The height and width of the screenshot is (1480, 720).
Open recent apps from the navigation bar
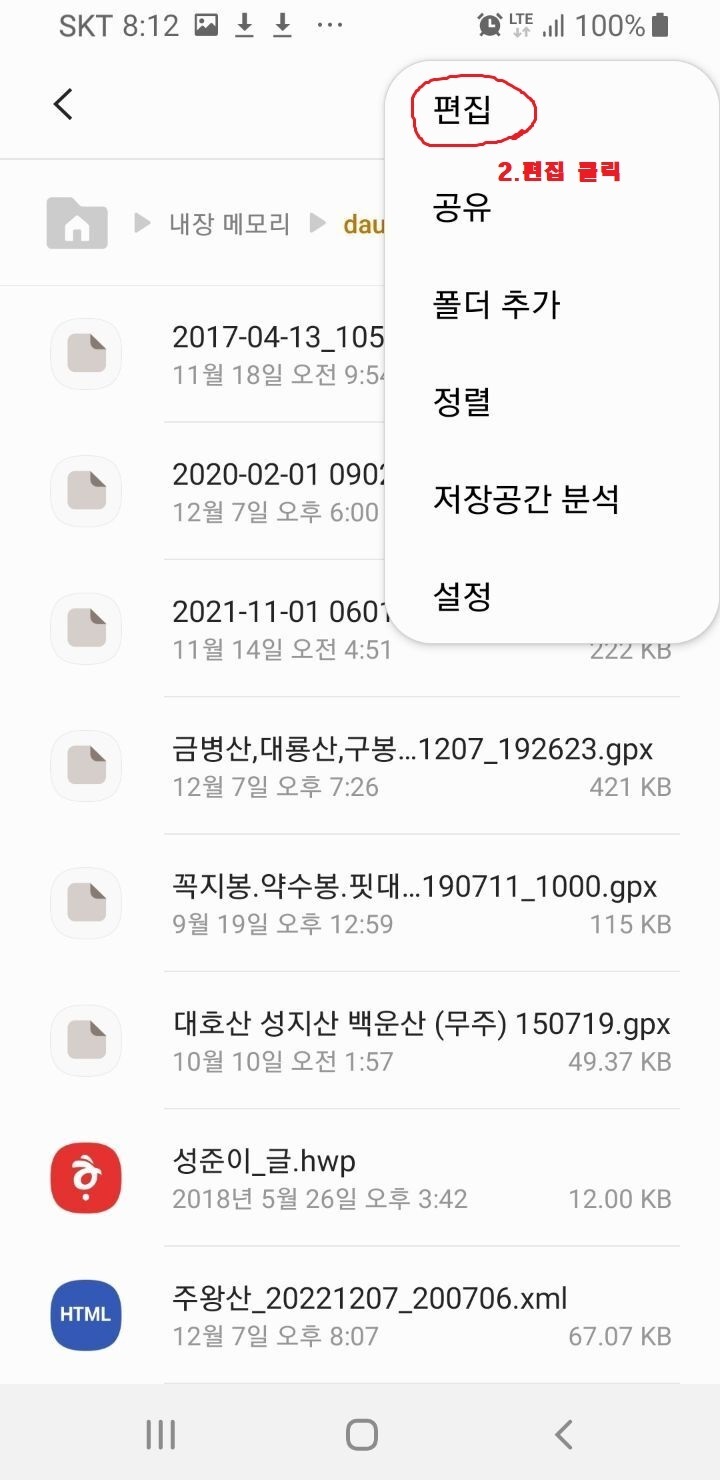pos(160,1435)
